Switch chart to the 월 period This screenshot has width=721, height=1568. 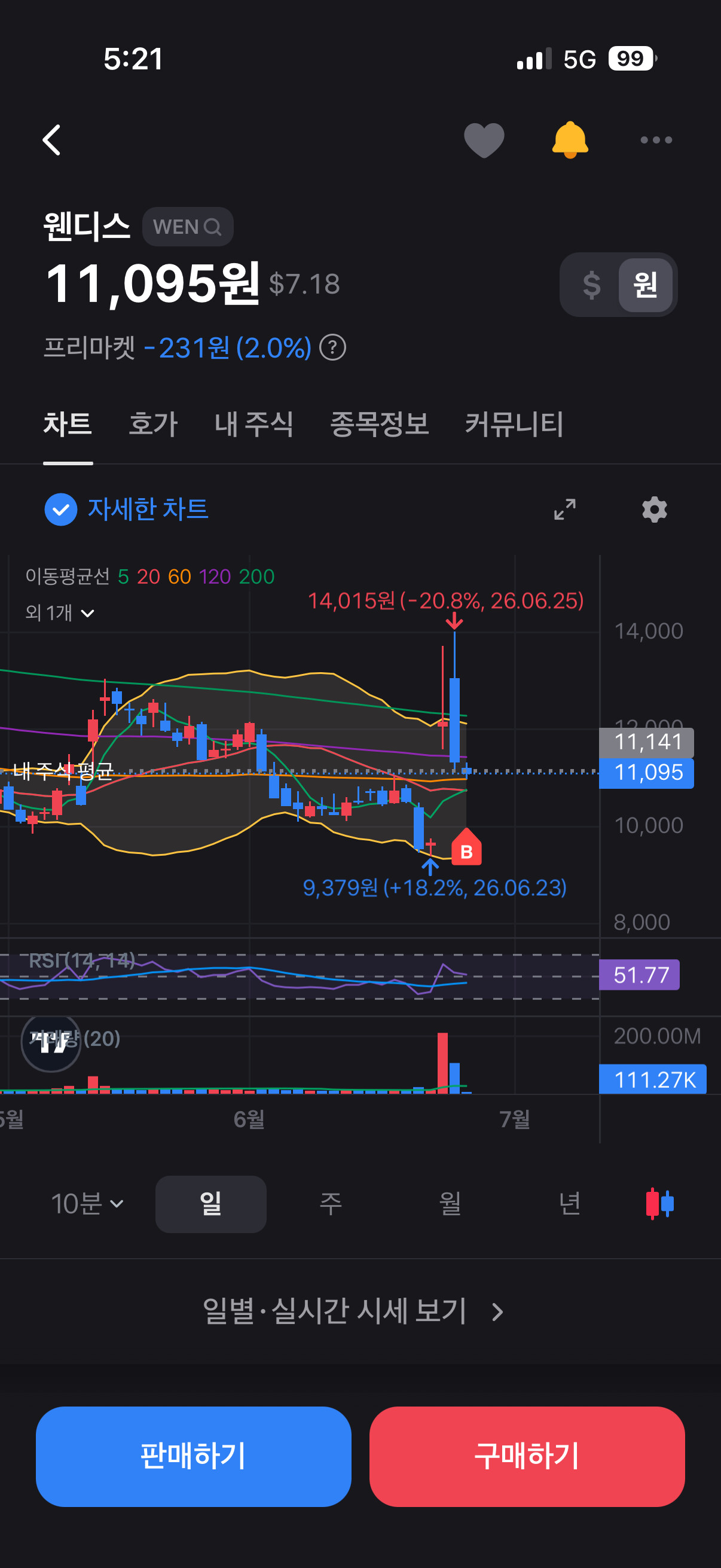450,1203
